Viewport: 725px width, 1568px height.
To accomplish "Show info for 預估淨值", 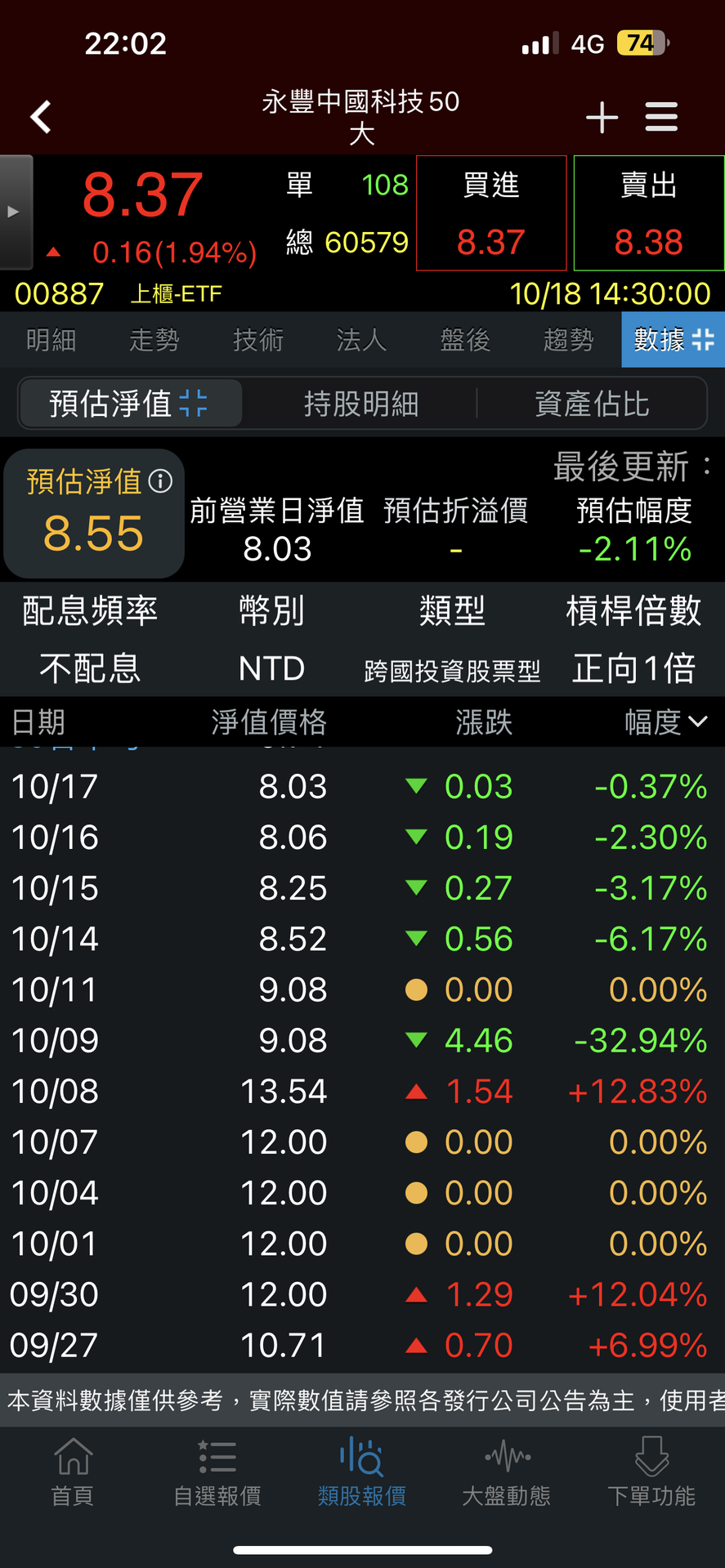I will (x=161, y=481).
